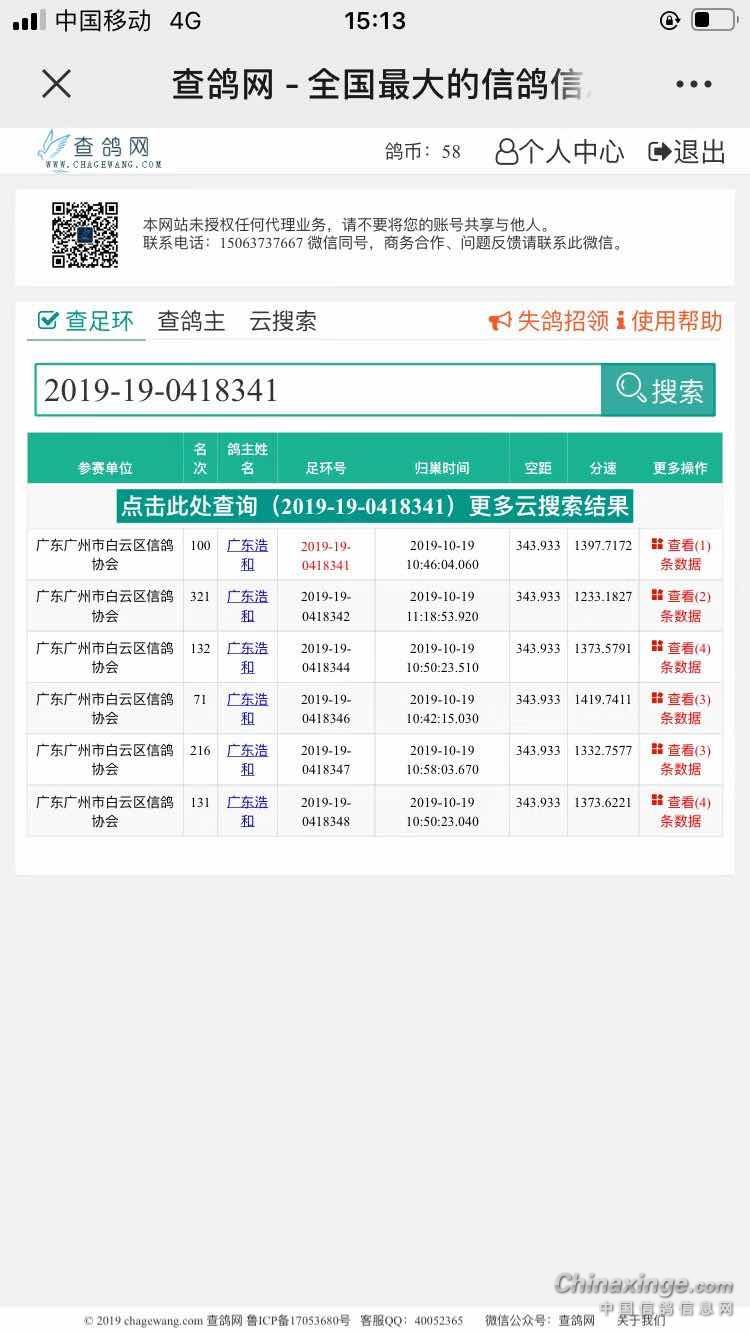The height and width of the screenshot is (1334, 750).
Task: Select the 查足环 tab
Action: pyautogui.click(x=86, y=321)
